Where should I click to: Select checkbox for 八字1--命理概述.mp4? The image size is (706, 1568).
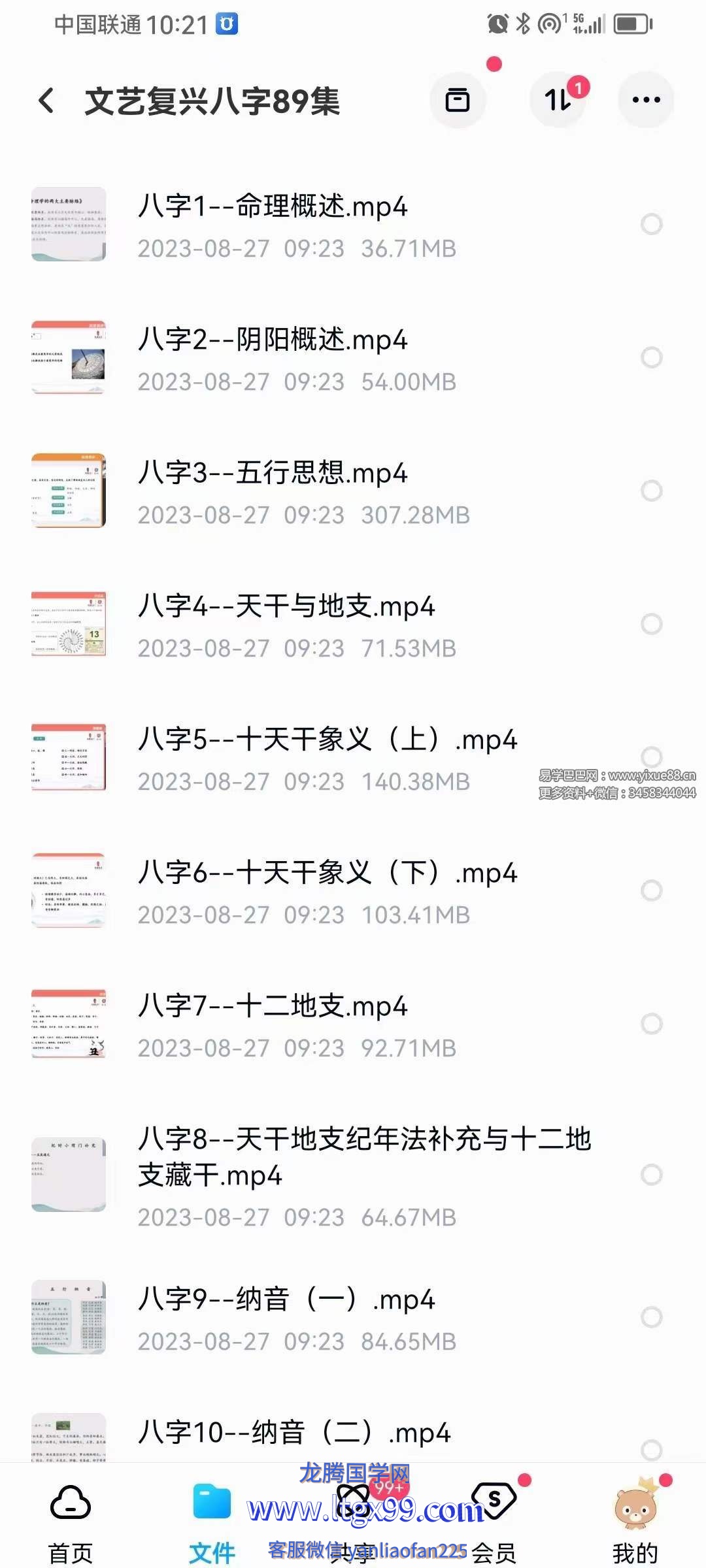[x=651, y=224]
